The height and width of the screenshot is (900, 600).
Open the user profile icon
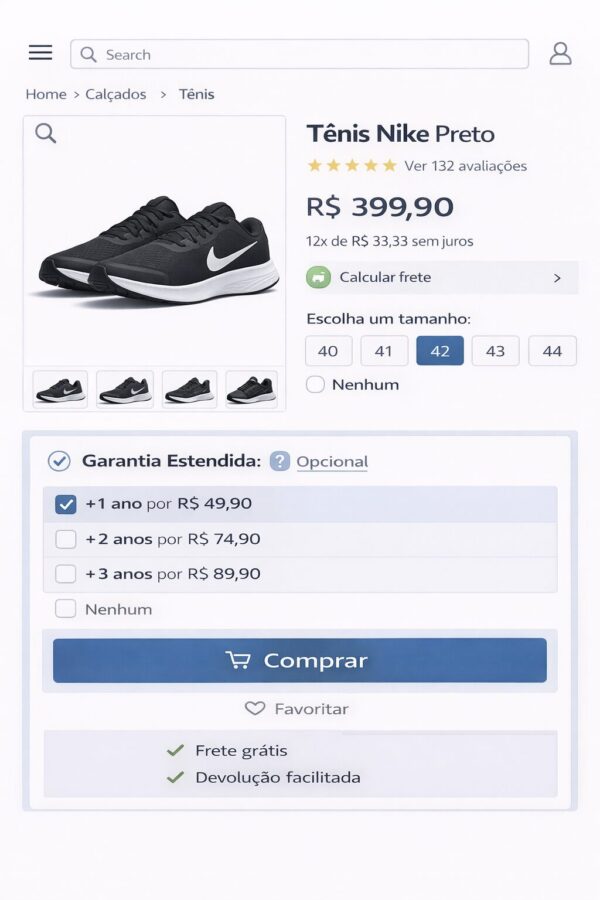(560, 54)
